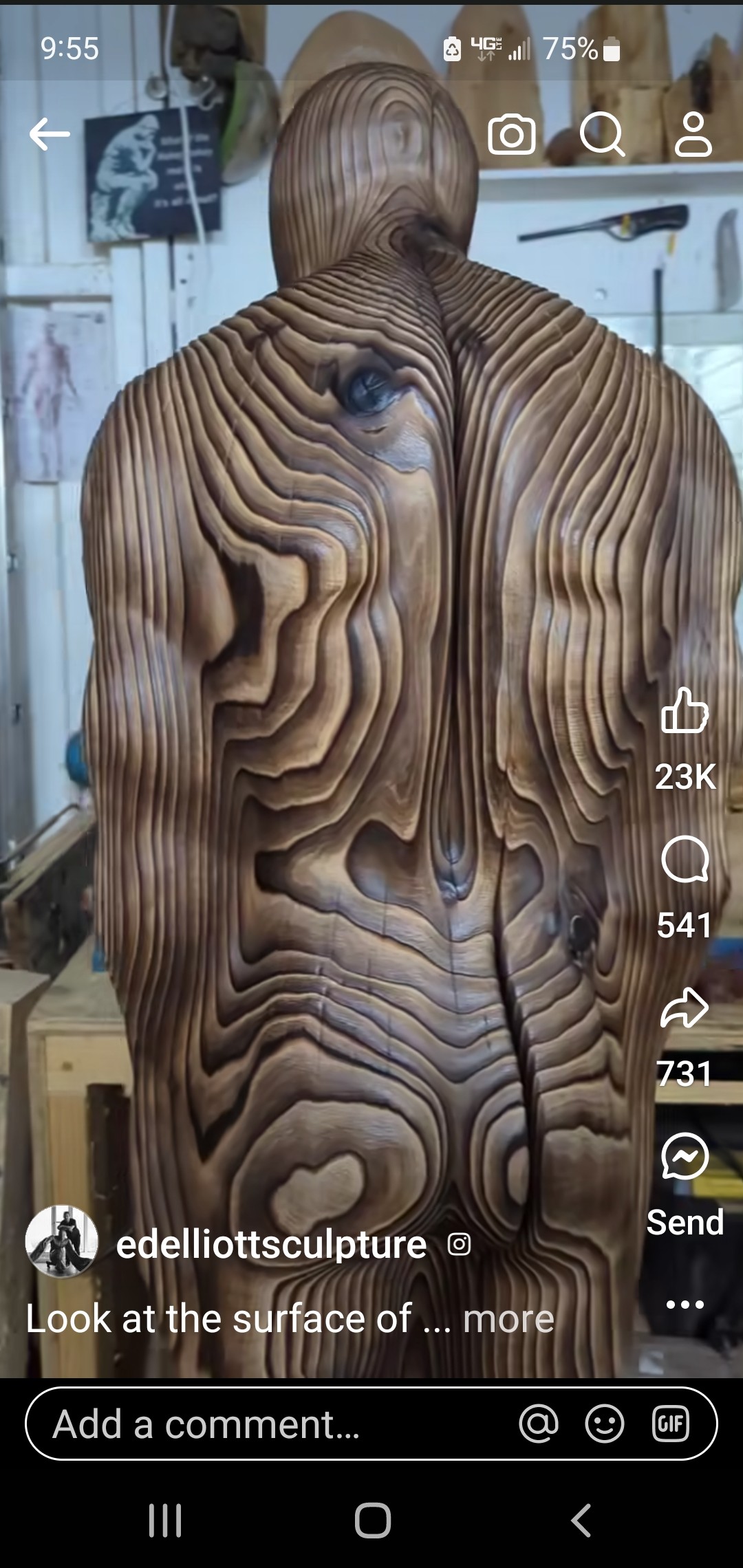This screenshot has height=1568, width=743.
Task: Tap the Add a comment field
Action: [x=275, y=1424]
